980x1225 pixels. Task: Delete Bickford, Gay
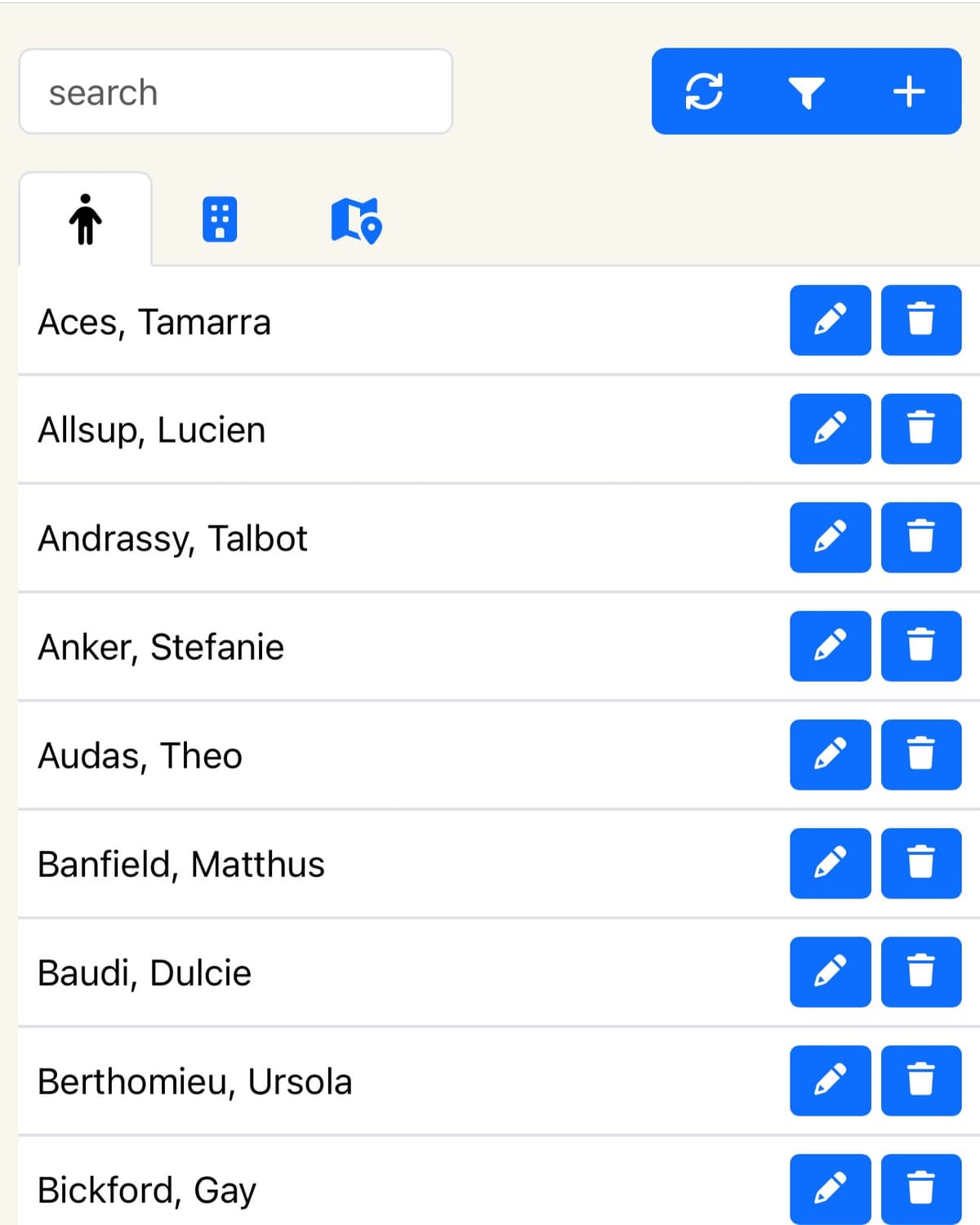click(920, 1188)
